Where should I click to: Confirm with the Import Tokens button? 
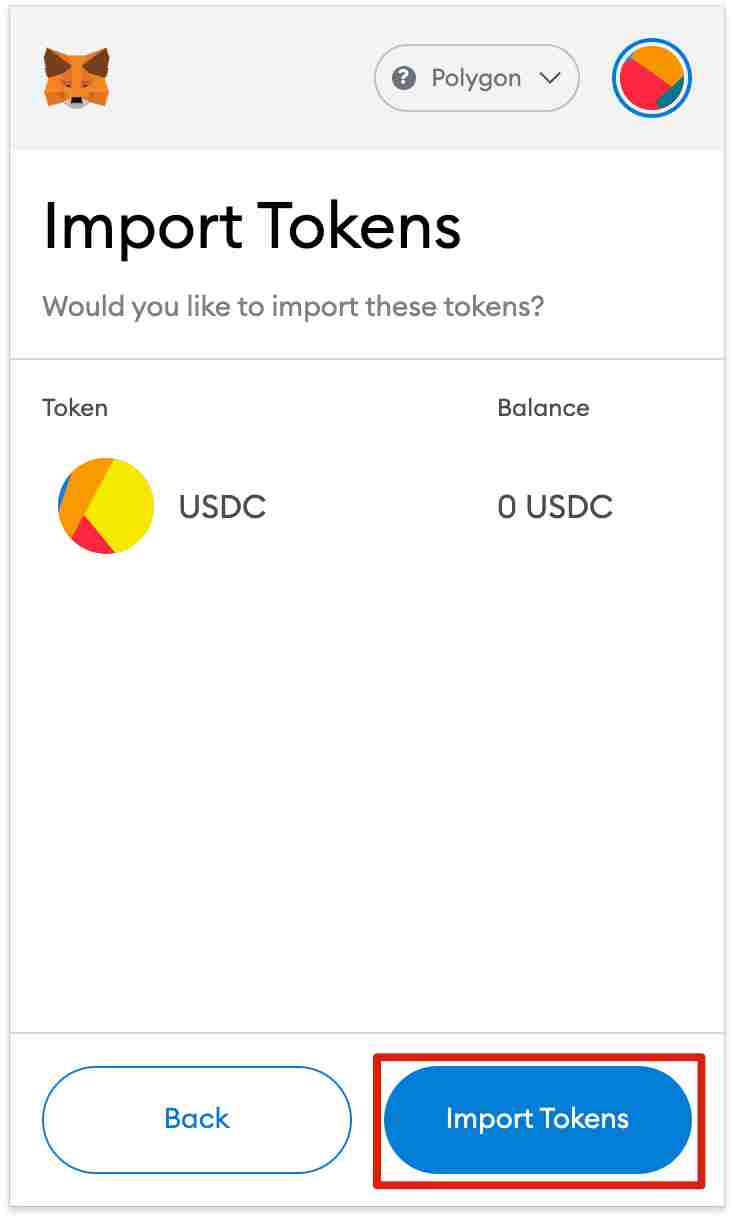click(x=538, y=1118)
